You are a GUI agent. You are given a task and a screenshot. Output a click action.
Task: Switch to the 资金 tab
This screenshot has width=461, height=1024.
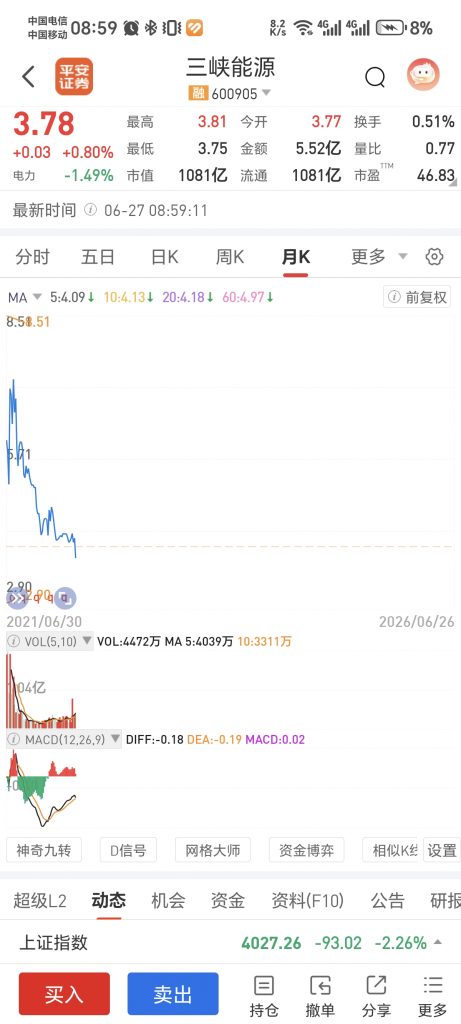tap(228, 901)
